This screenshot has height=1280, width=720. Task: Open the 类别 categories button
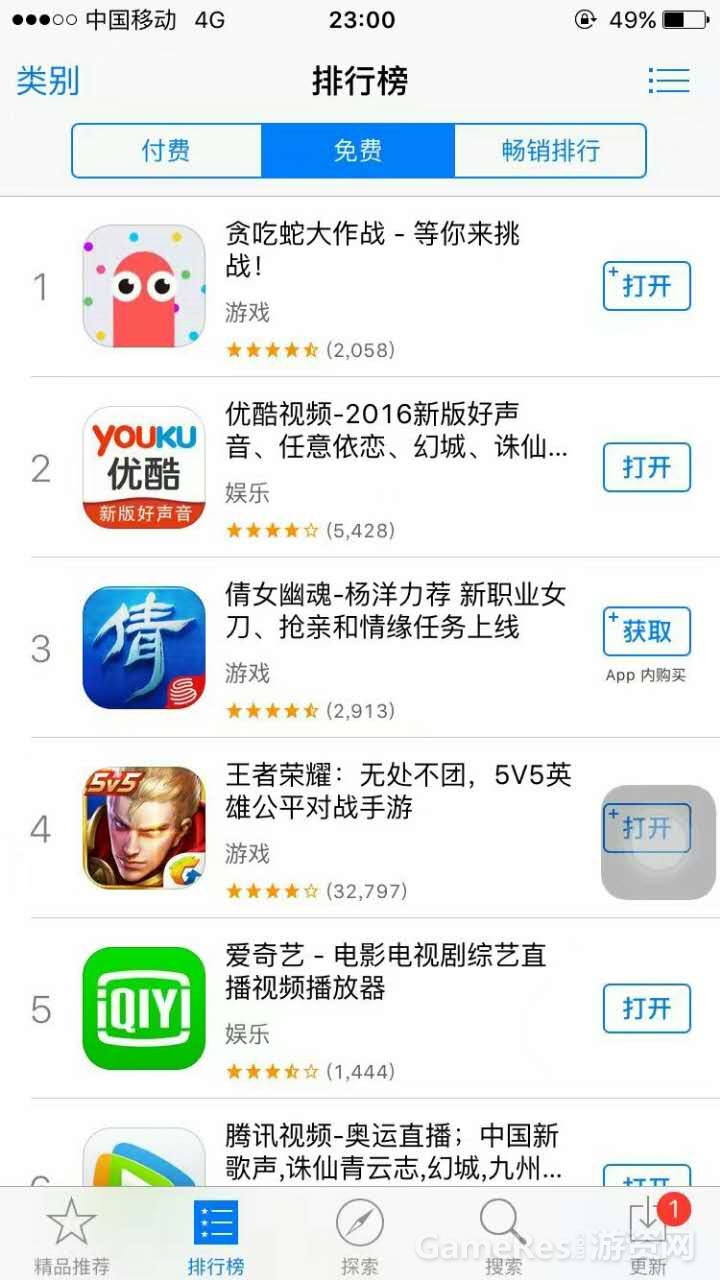(x=47, y=81)
